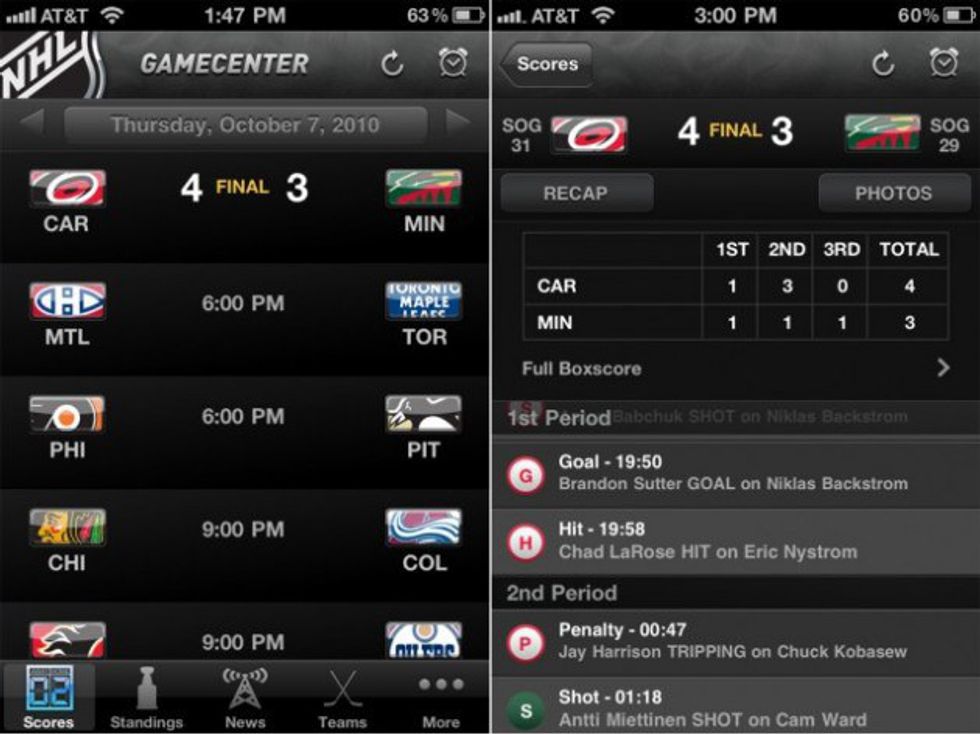980x734 pixels.
Task: Go back using the Scores back button
Action: tap(547, 65)
